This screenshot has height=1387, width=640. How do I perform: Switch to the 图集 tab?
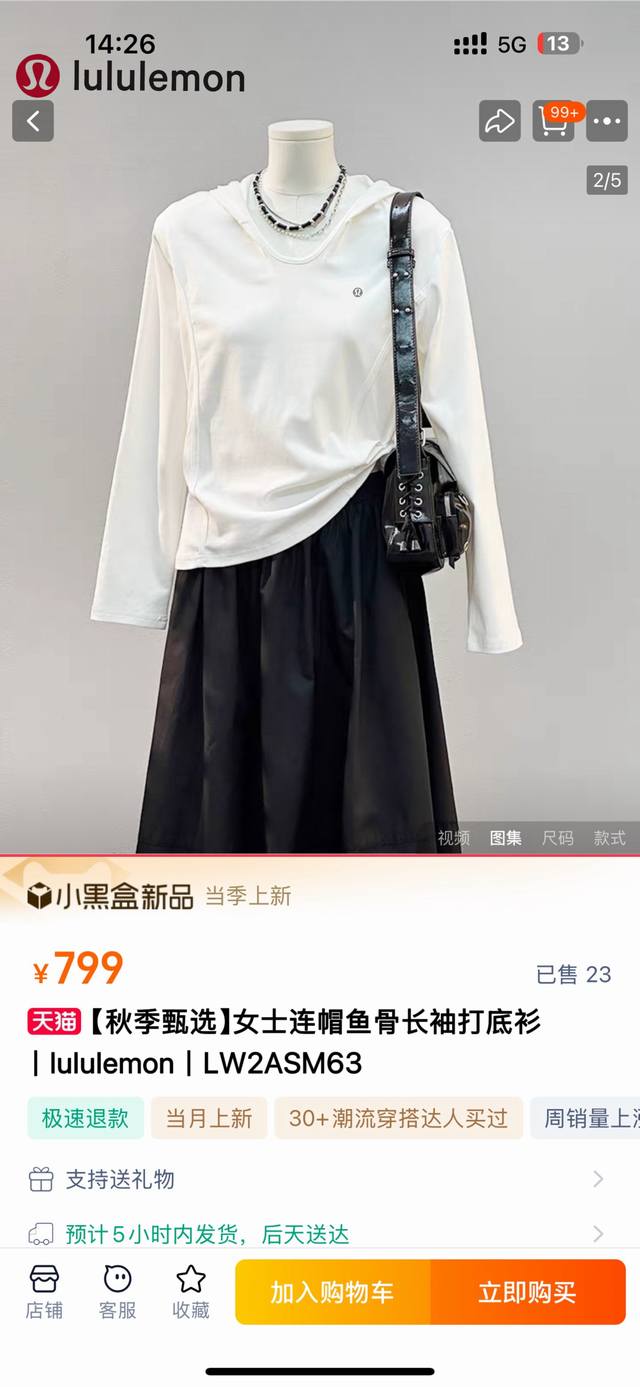(x=505, y=838)
